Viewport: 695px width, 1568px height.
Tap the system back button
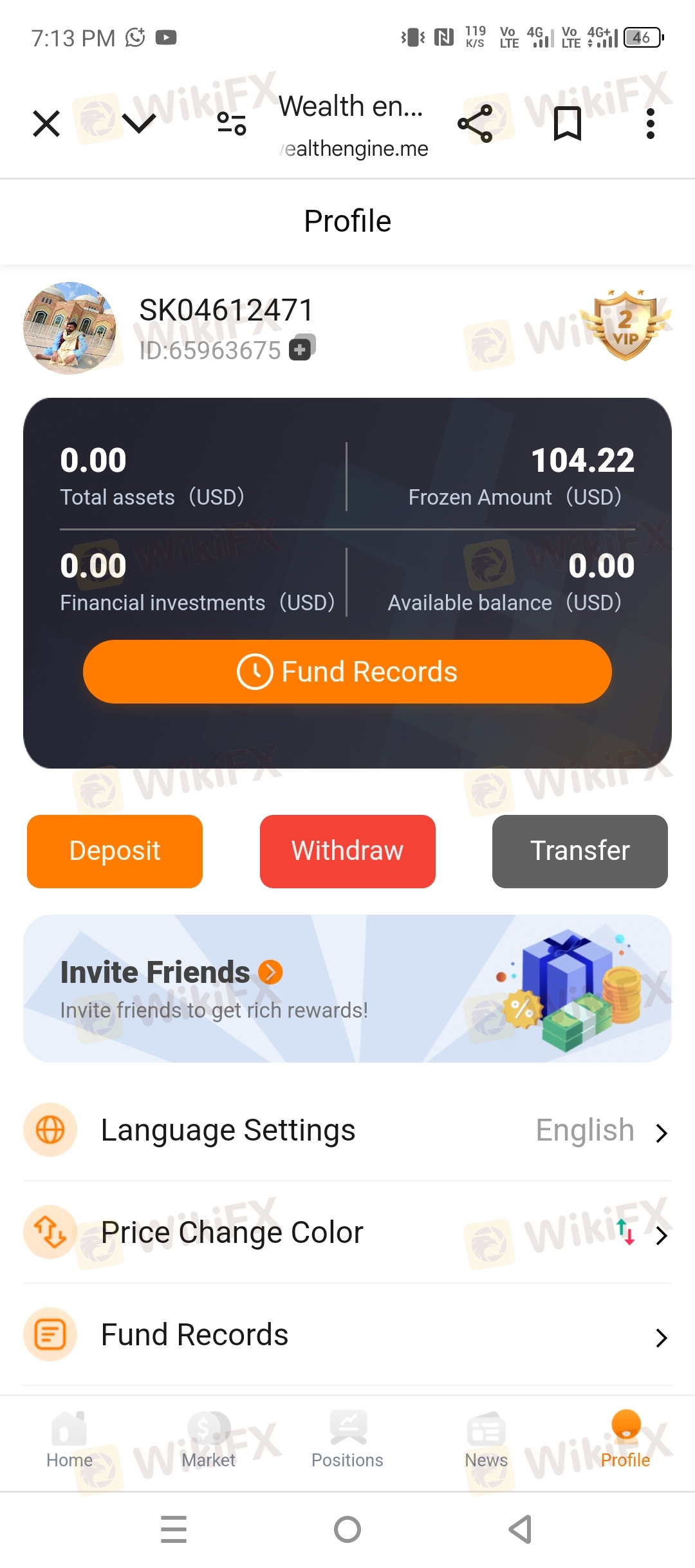click(x=520, y=1529)
